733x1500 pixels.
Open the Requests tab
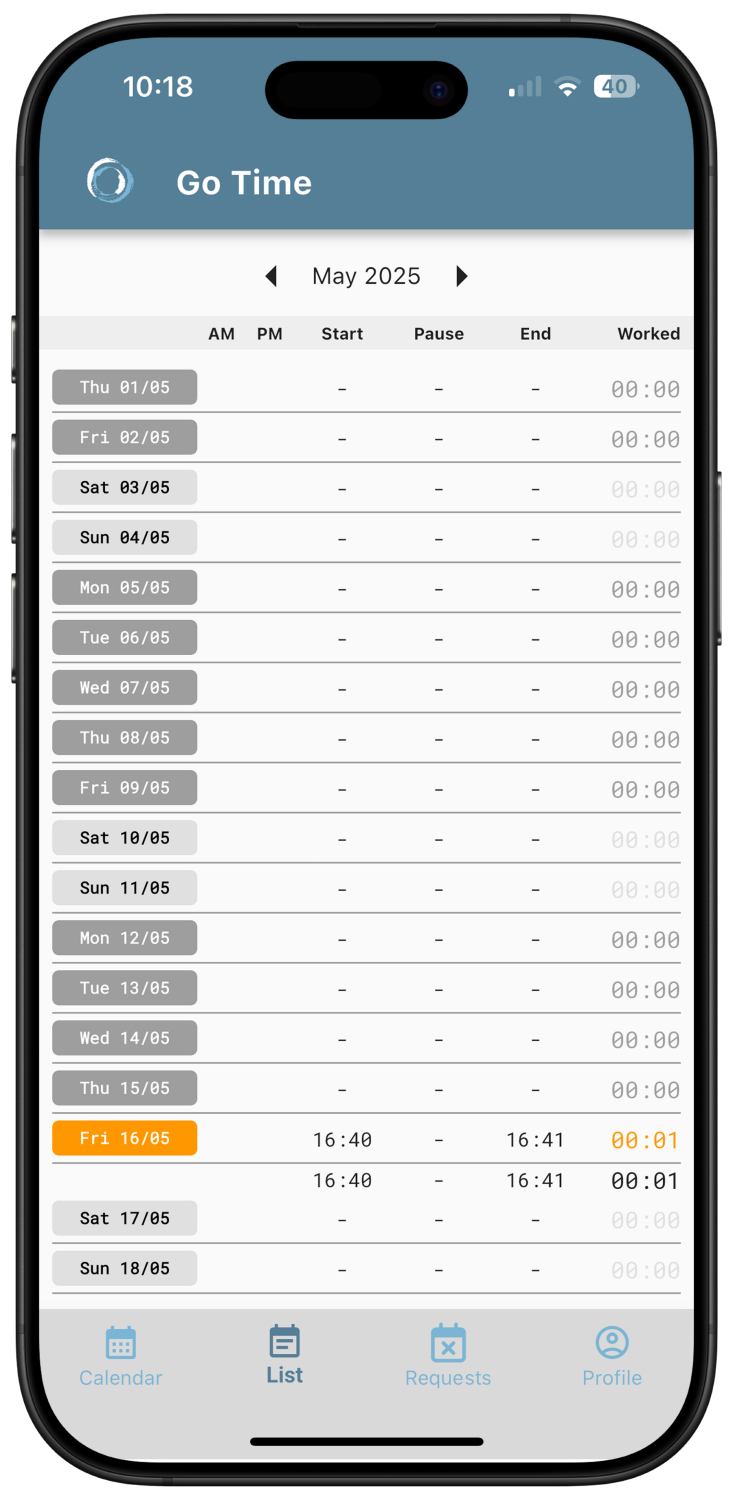coord(448,1356)
